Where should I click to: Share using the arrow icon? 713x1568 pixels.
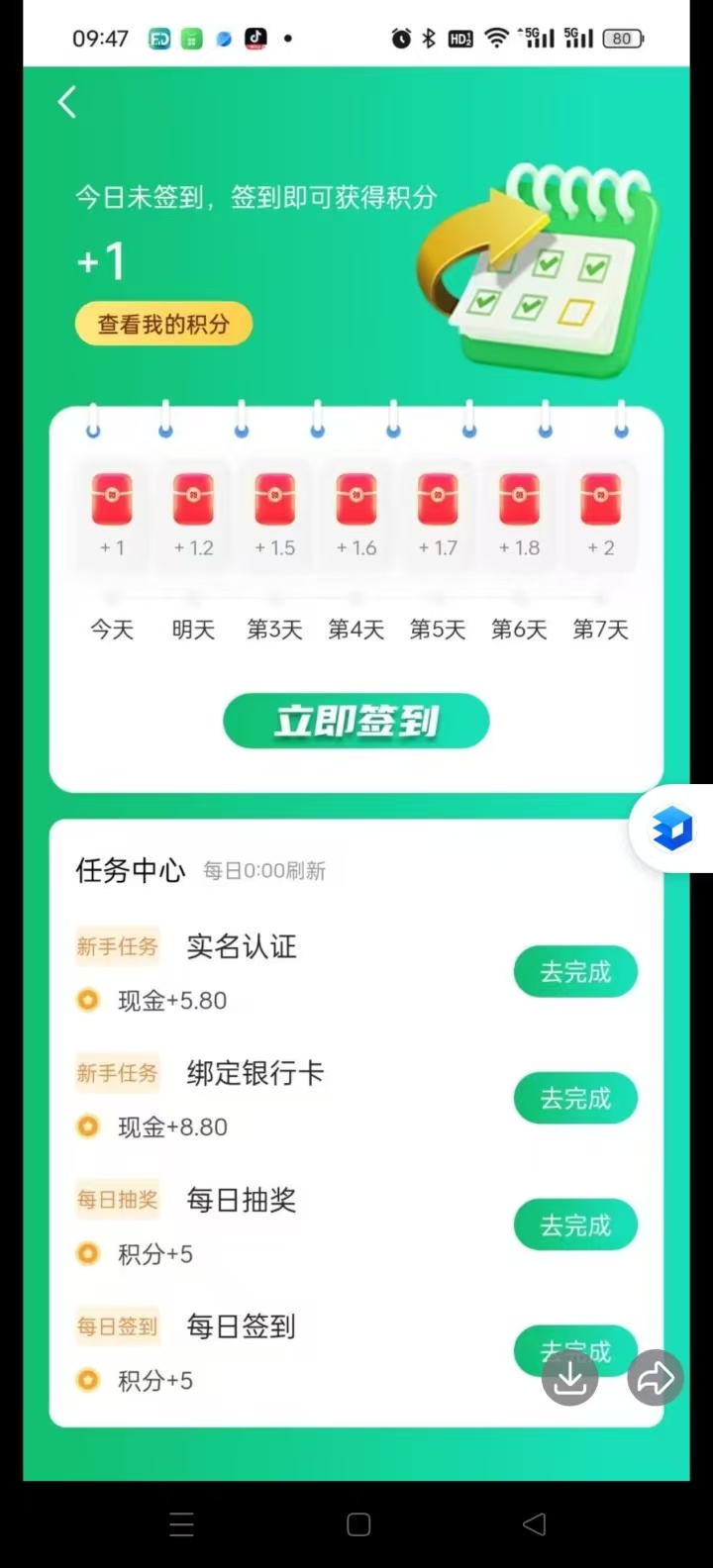tap(656, 1377)
